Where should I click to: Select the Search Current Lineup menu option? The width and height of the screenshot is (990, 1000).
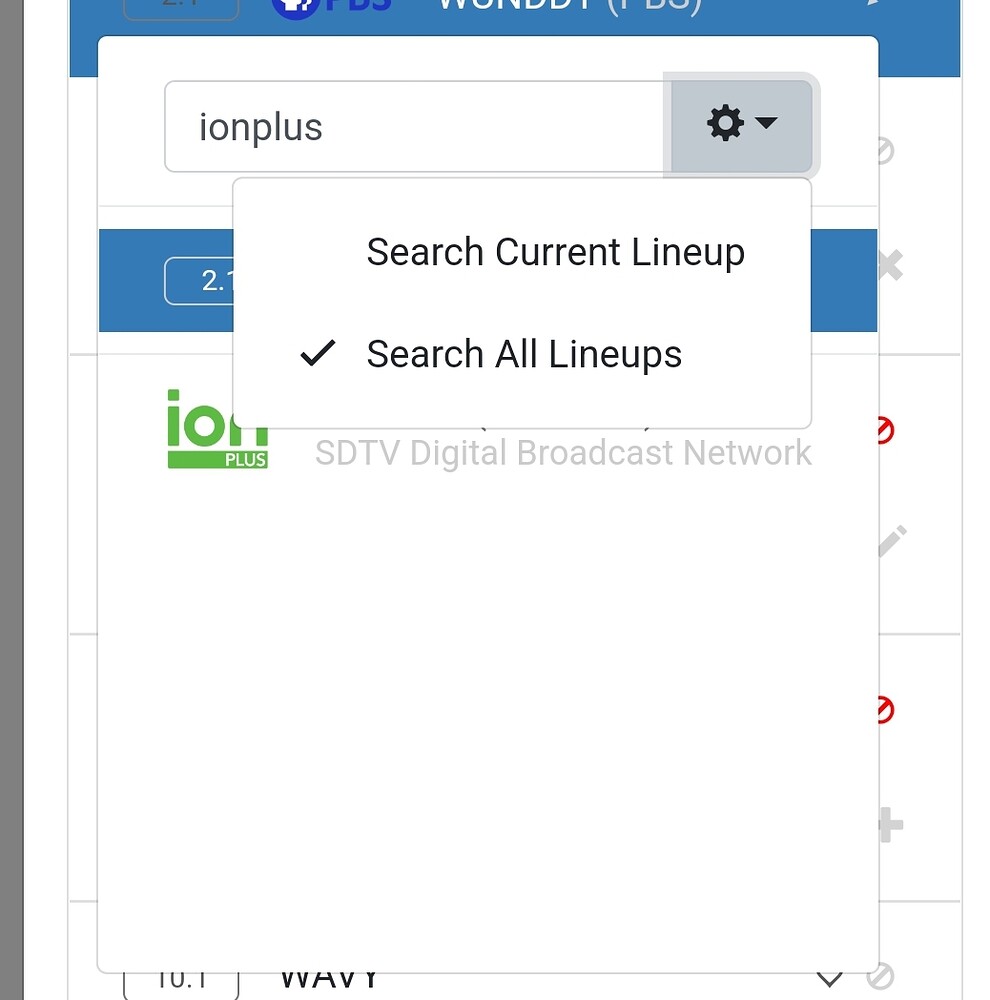(556, 252)
